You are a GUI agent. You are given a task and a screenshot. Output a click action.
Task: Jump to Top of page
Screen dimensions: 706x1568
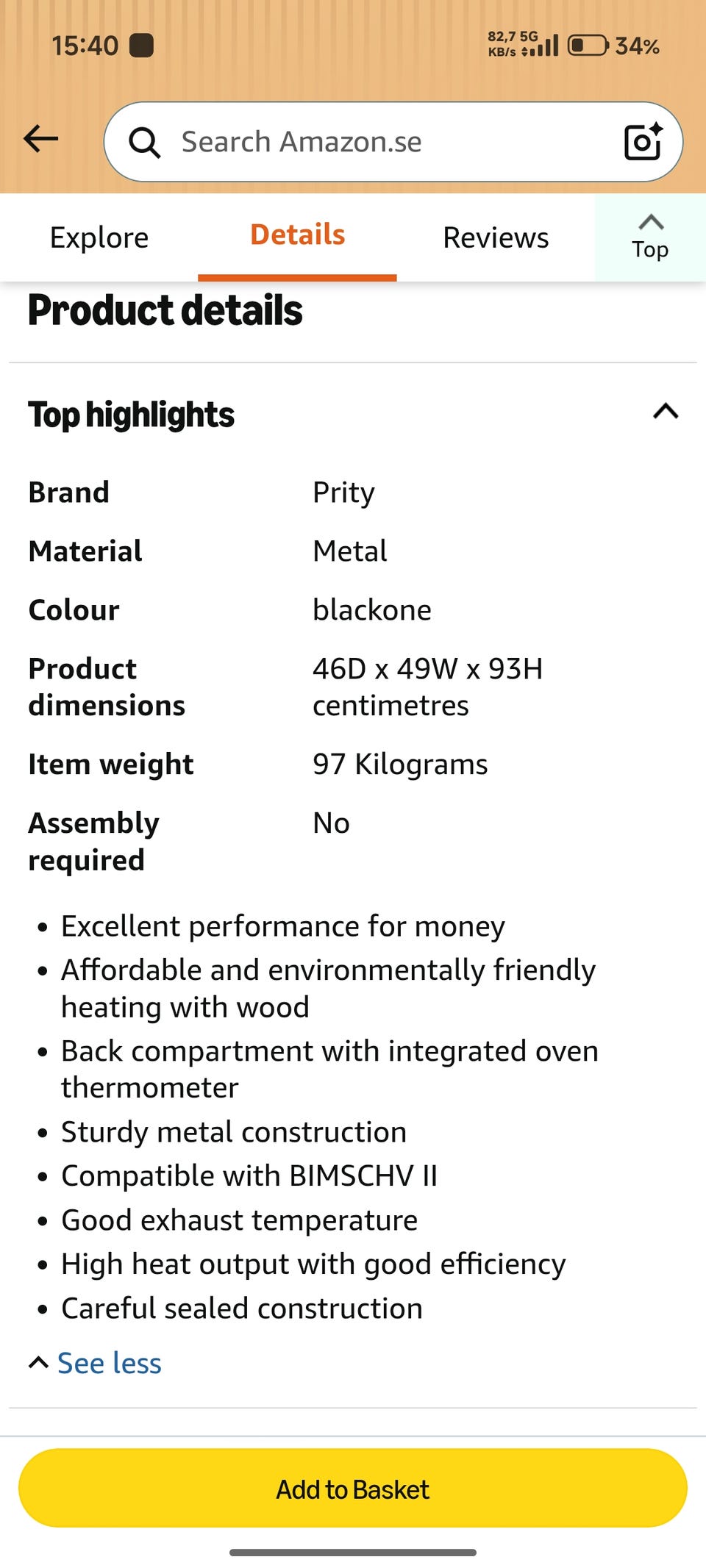point(650,237)
